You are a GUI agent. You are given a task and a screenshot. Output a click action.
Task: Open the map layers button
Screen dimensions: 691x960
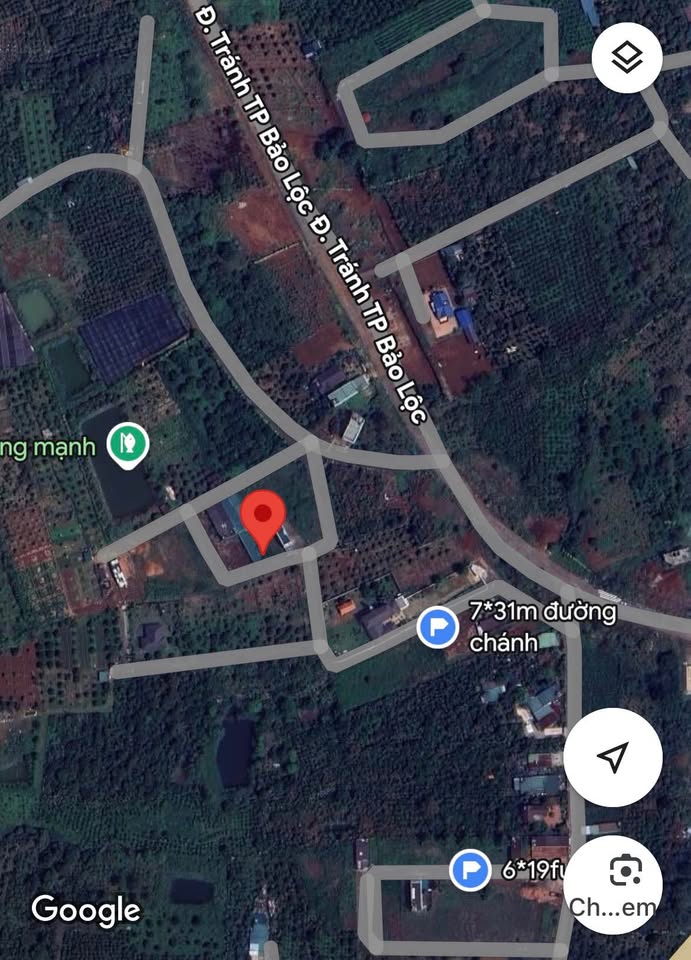(627, 58)
